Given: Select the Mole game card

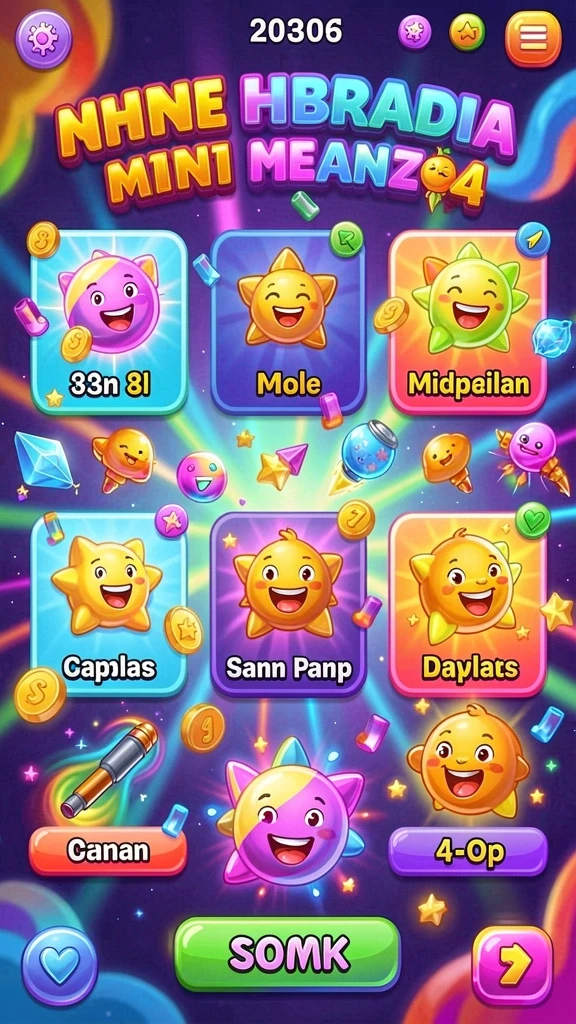Looking at the screenshot, I should pos(288,323).
